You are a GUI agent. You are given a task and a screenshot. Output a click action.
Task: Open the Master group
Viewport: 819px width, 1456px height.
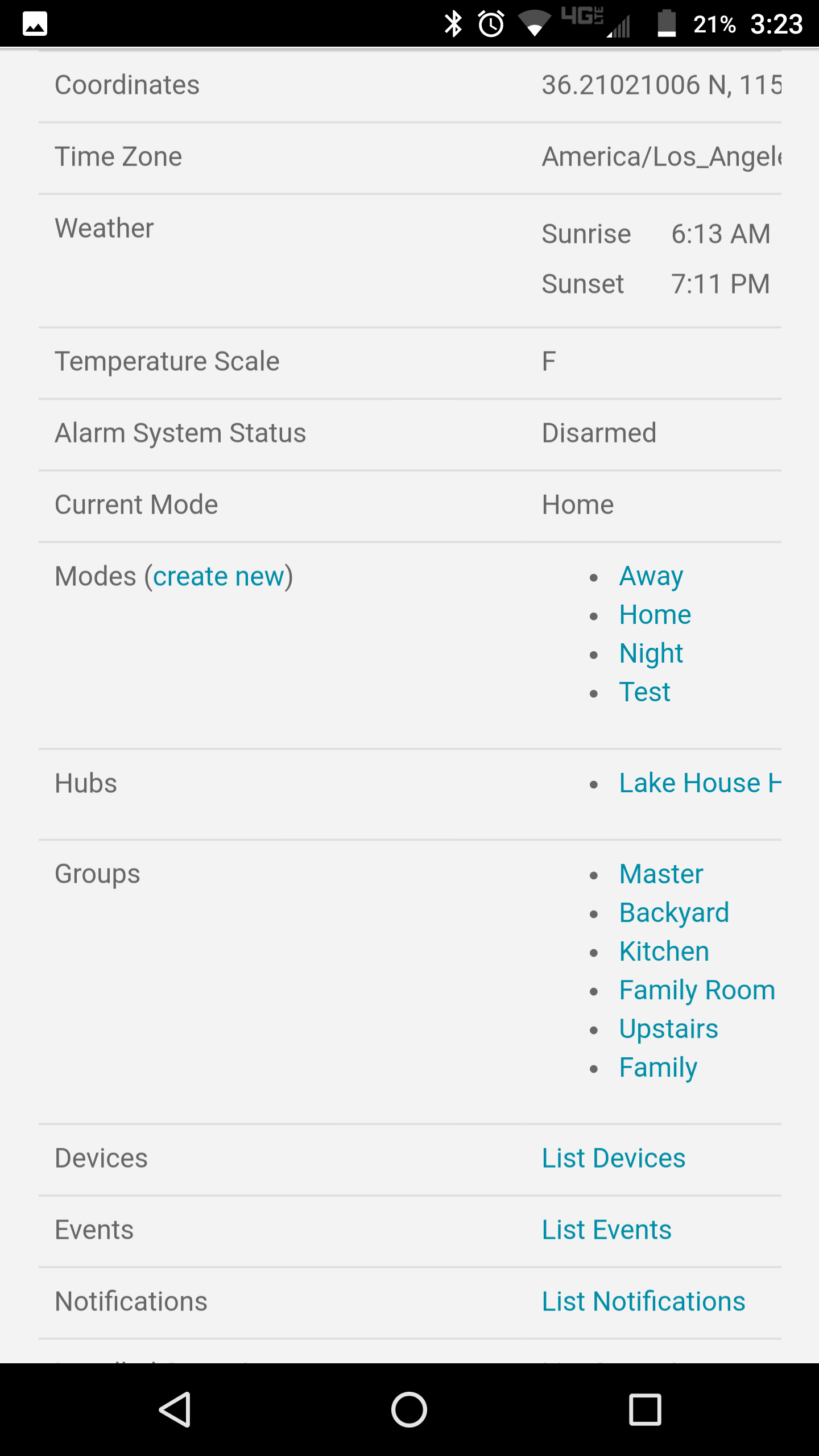click(661, 874)
